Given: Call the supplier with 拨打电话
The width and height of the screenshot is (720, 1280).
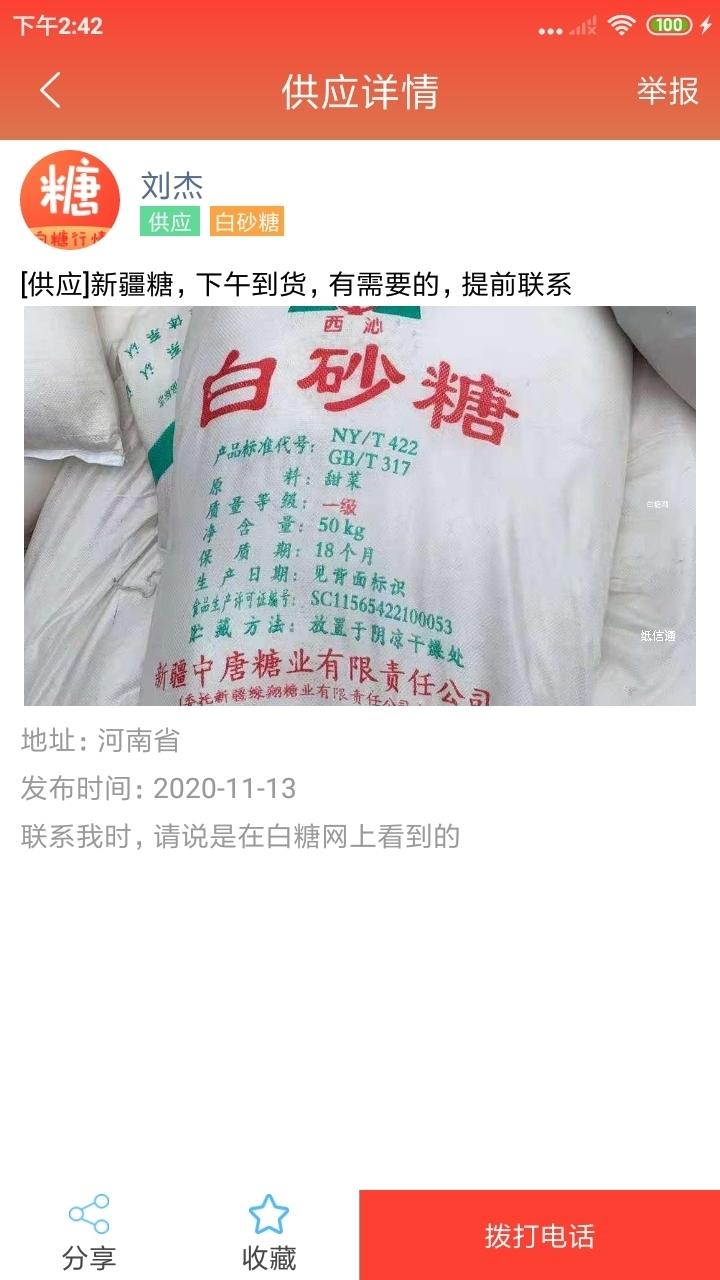Looking at the screenshot, I should click(539, 1236).
